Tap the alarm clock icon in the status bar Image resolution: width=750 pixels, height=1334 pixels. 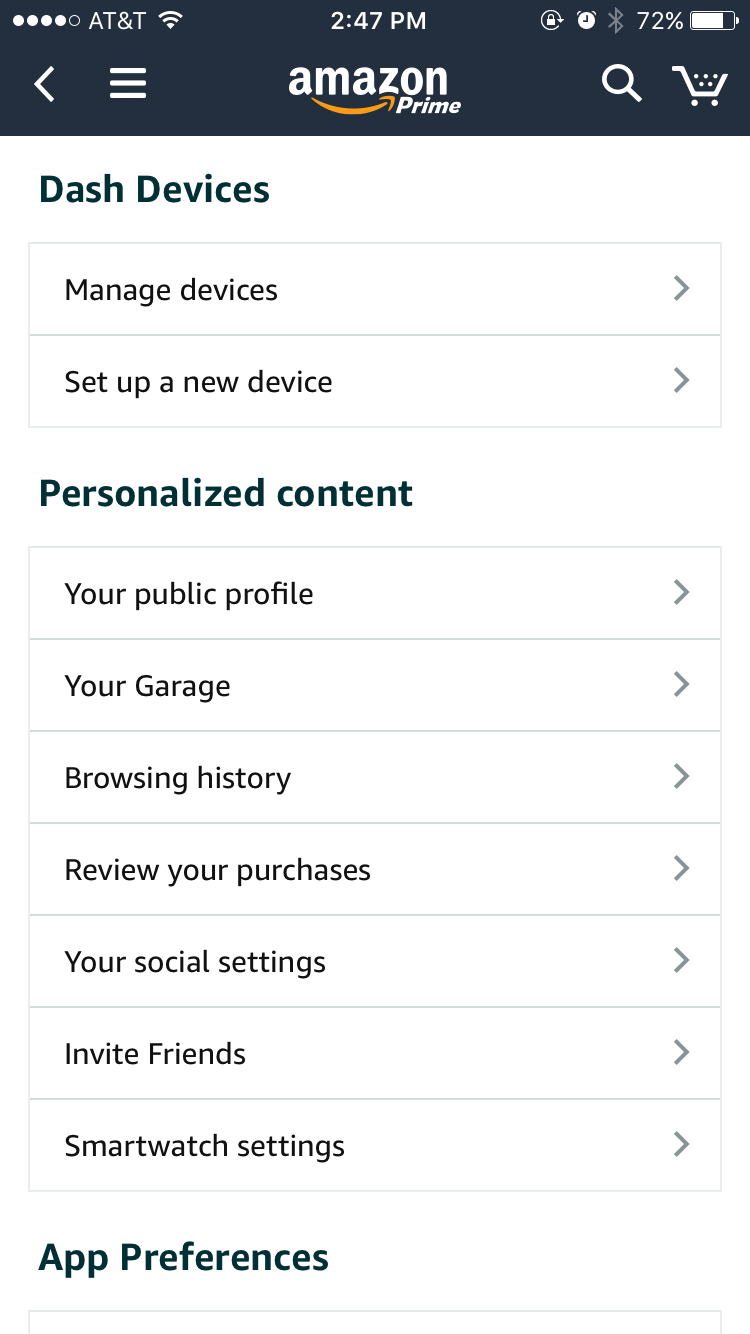586,18
